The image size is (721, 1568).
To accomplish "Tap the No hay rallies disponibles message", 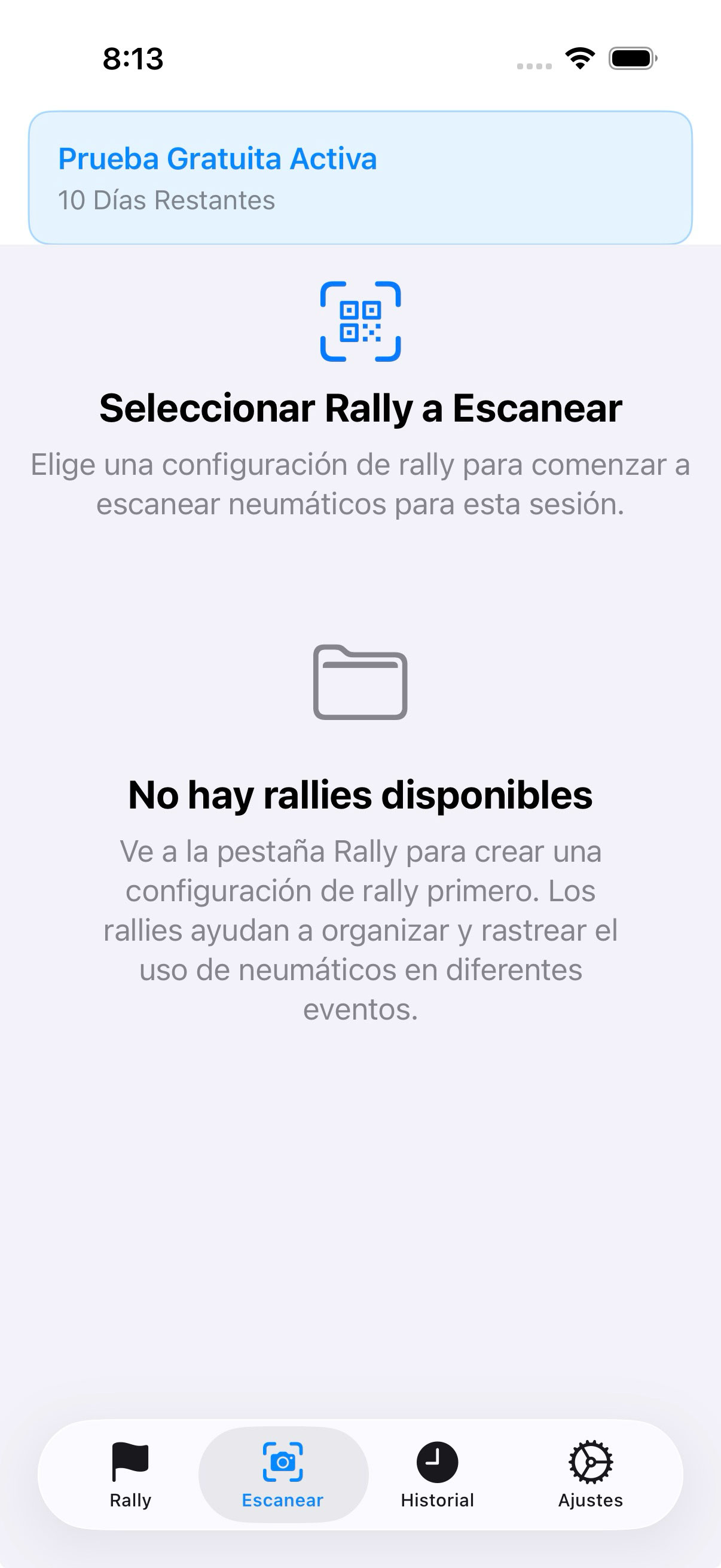I will (x=361, y=794).
